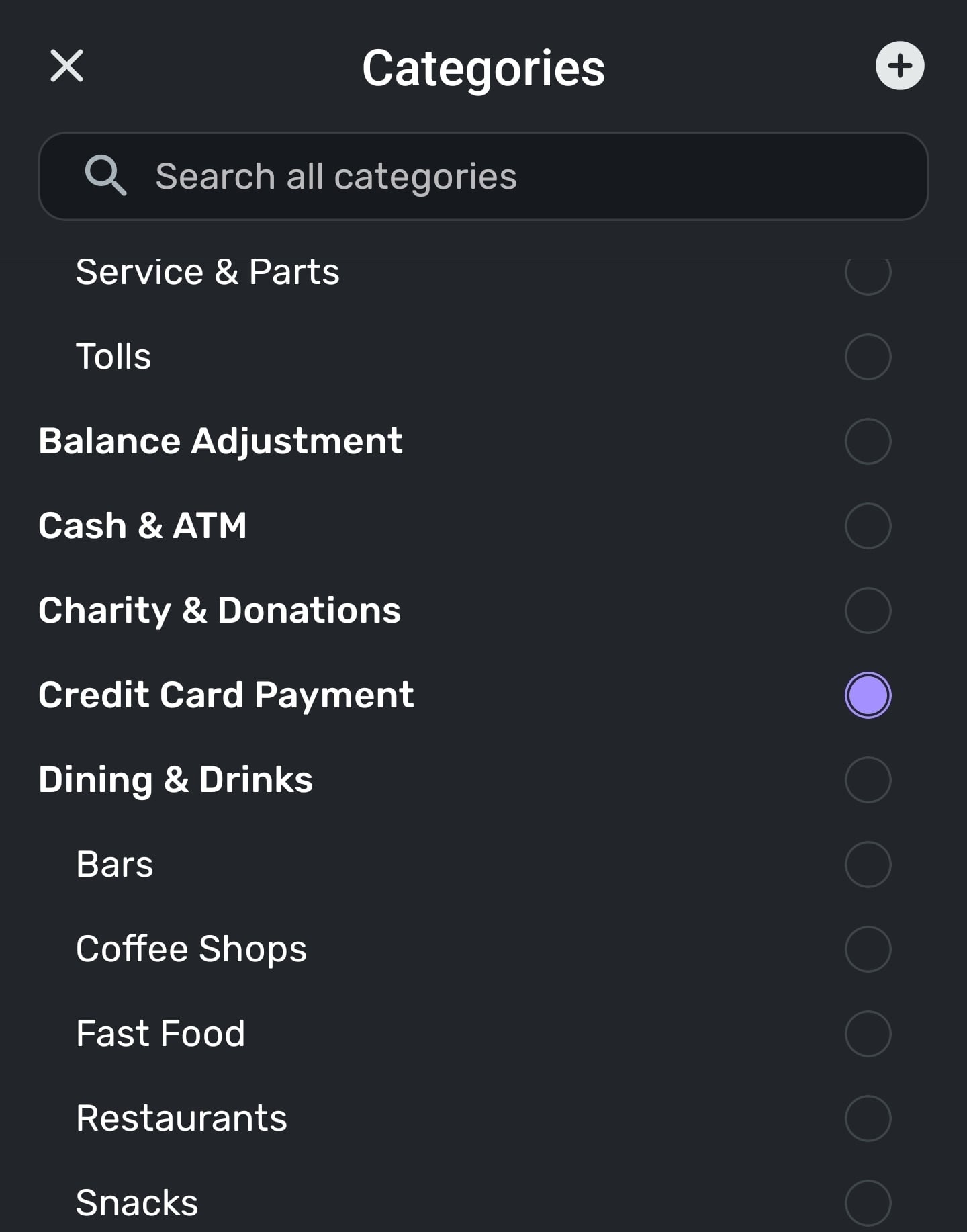
Task: Select Dining & Drinks category
Action: coord(868,780)
